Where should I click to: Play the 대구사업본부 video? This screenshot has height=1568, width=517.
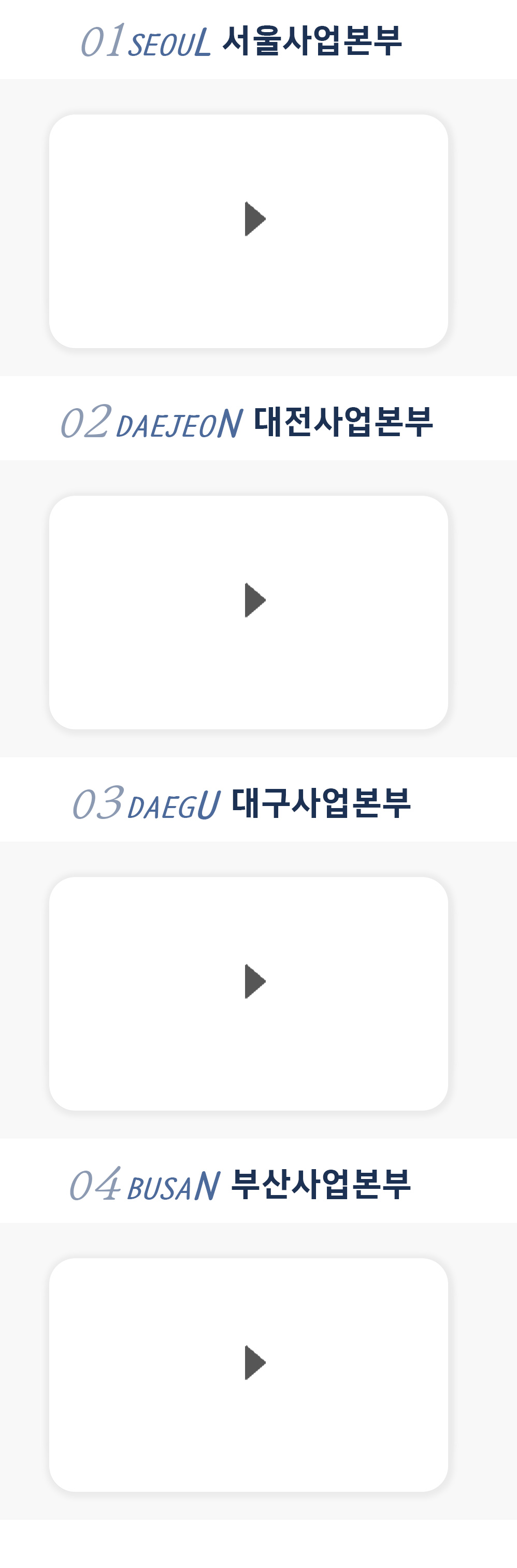(x=254, y=981)
